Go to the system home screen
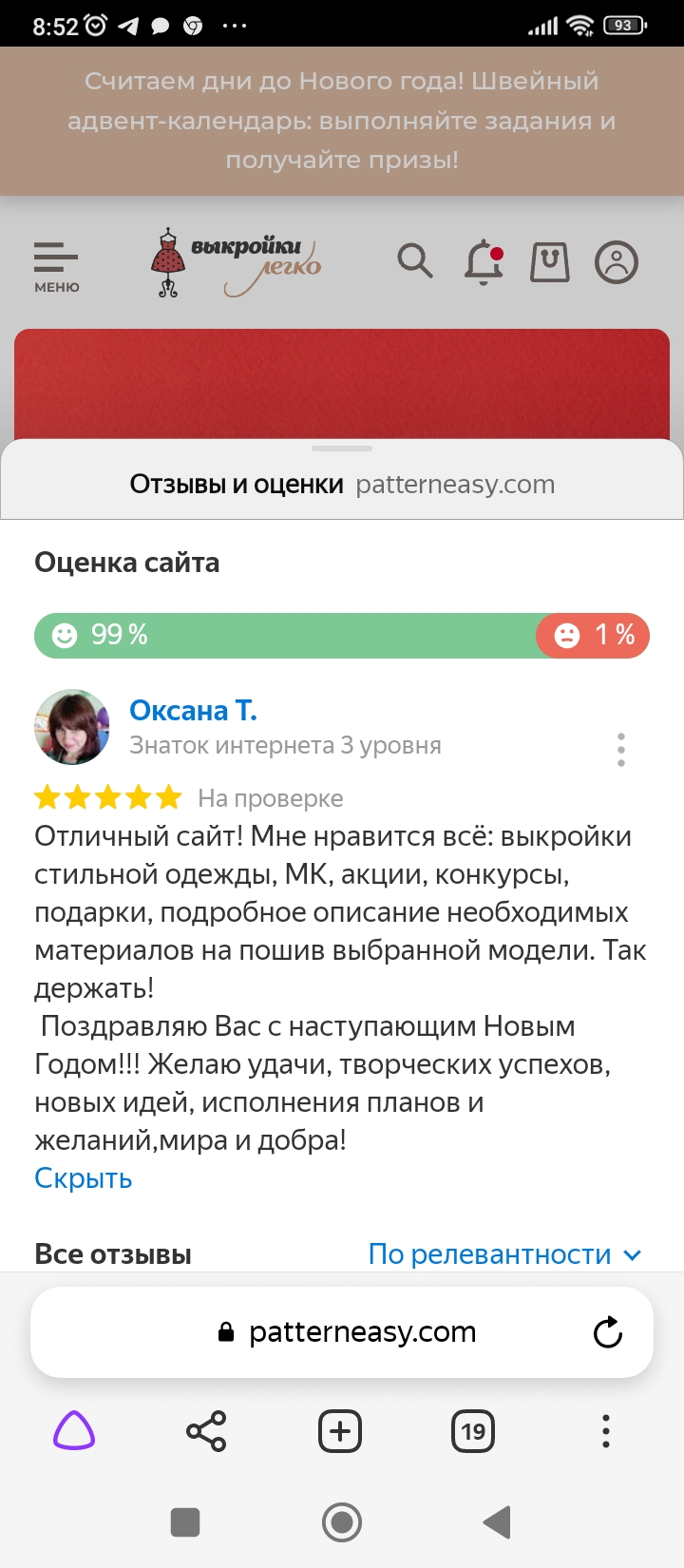Image resolution: width=684 pixels, height=1568 pixels. tap(342, 1521)
